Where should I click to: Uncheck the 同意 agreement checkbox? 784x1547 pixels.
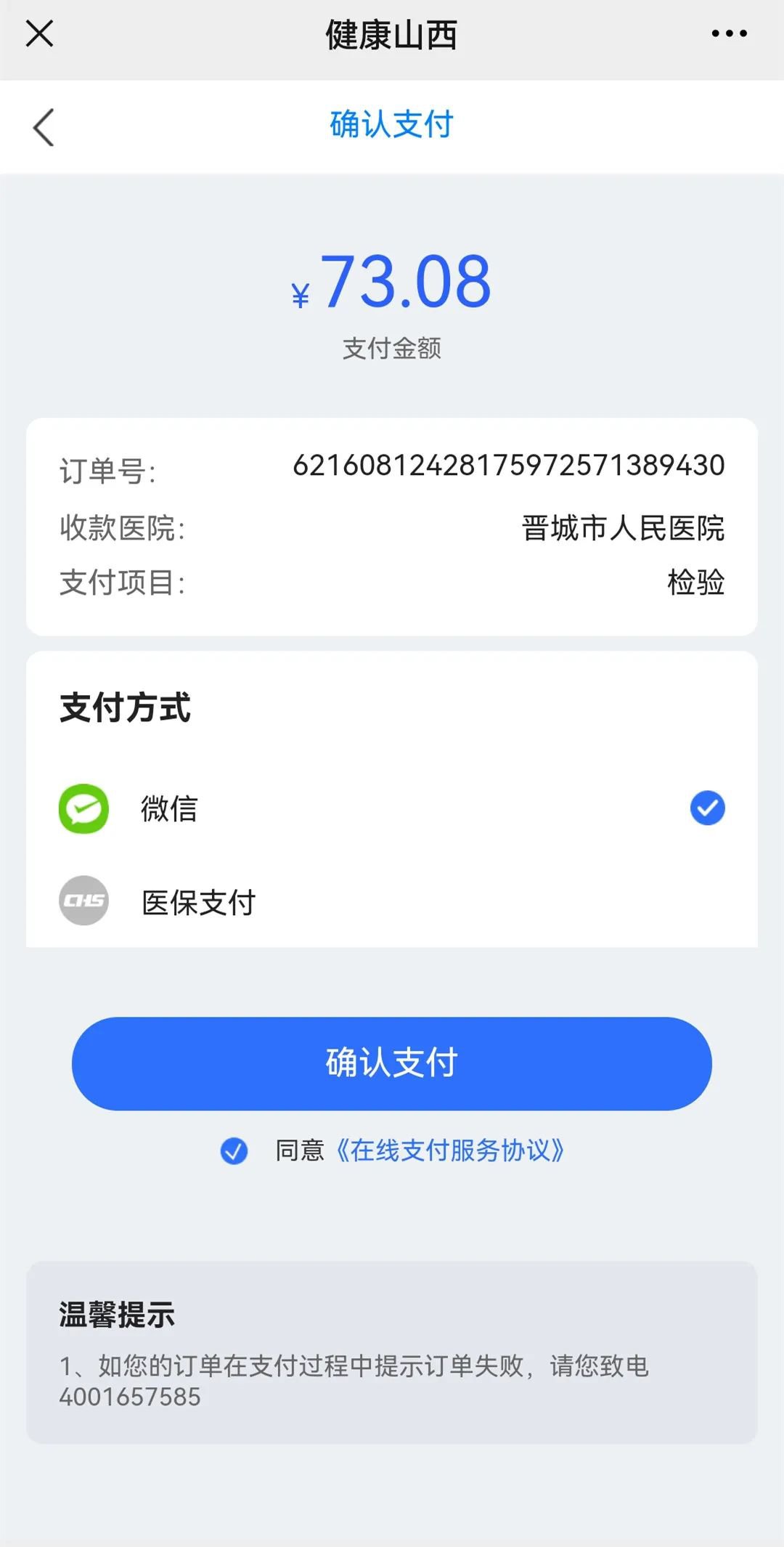tap(234, 1150)
